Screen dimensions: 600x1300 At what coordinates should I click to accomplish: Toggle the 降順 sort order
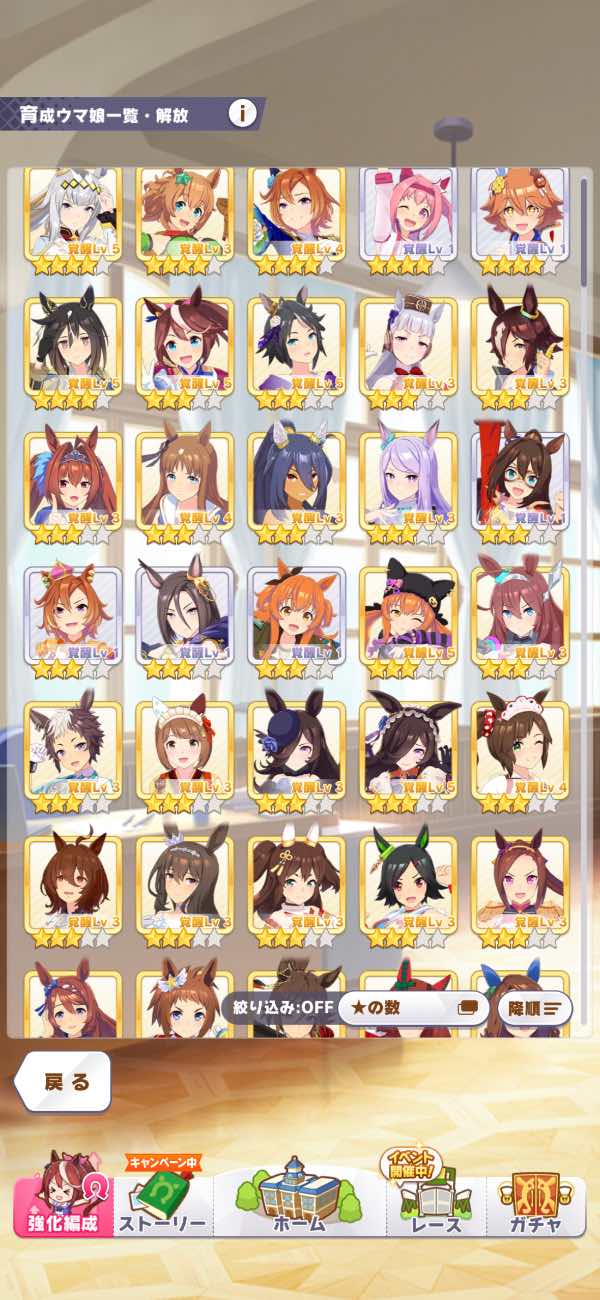click(x=535, y=1008)
